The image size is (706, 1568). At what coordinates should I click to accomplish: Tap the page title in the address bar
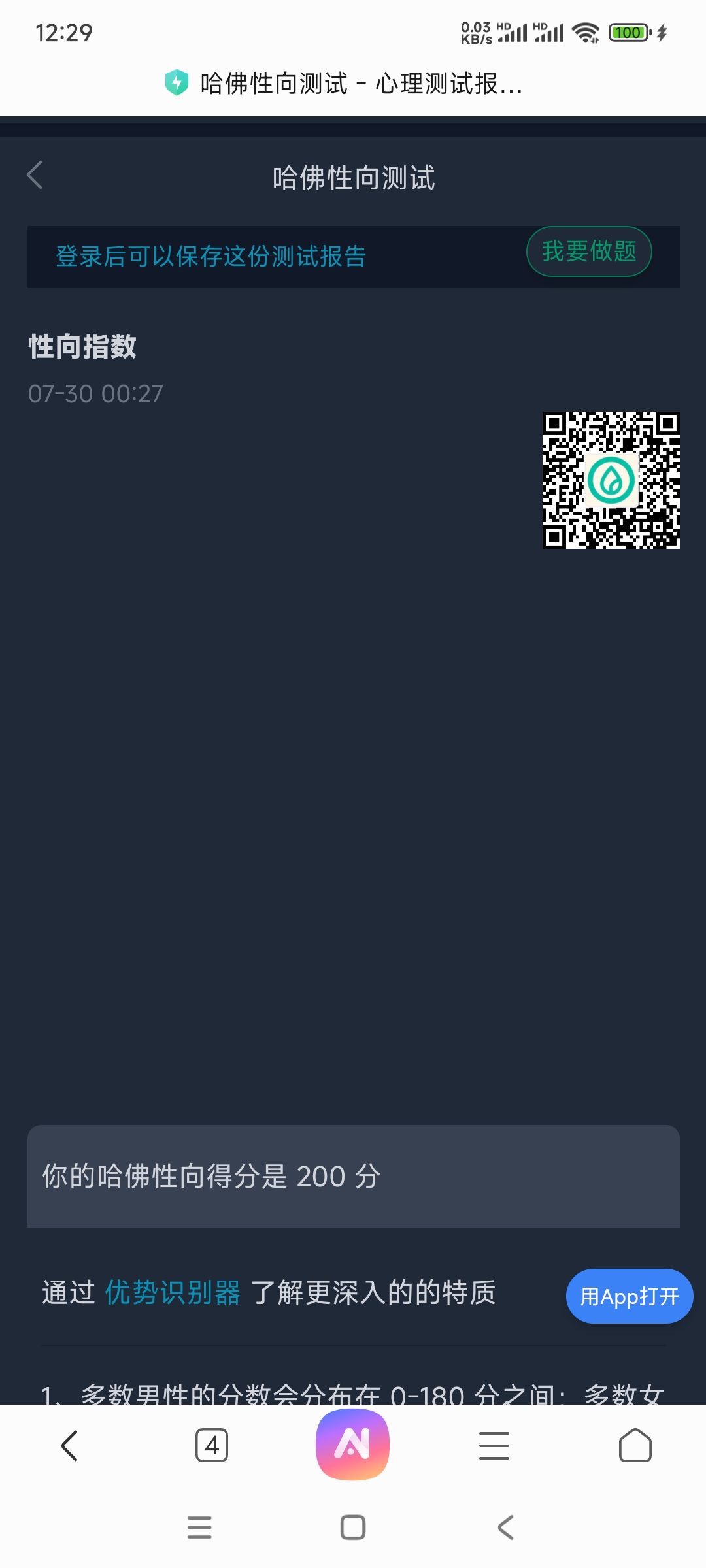pos(361,84)
